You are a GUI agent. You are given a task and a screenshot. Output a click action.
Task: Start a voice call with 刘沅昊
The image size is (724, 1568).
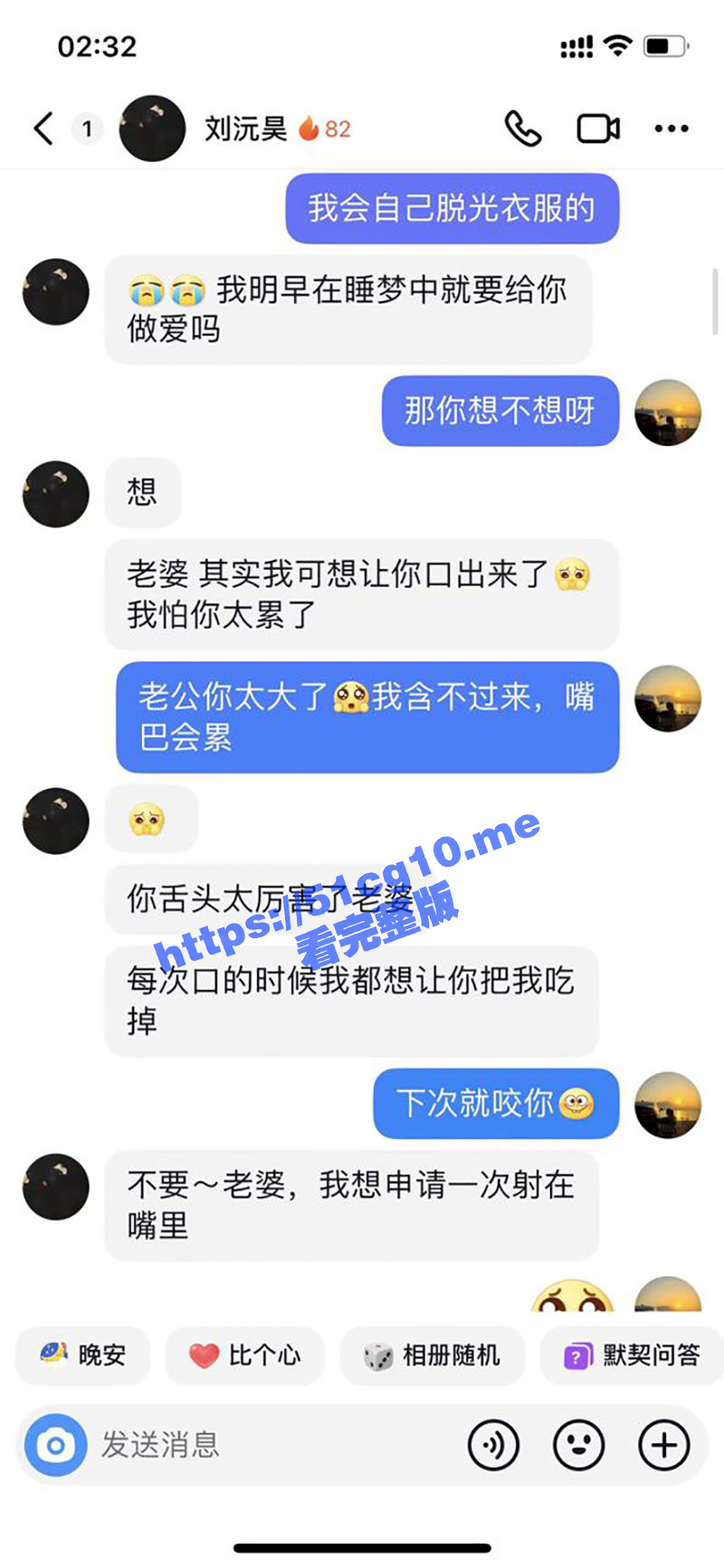(523, 128)
